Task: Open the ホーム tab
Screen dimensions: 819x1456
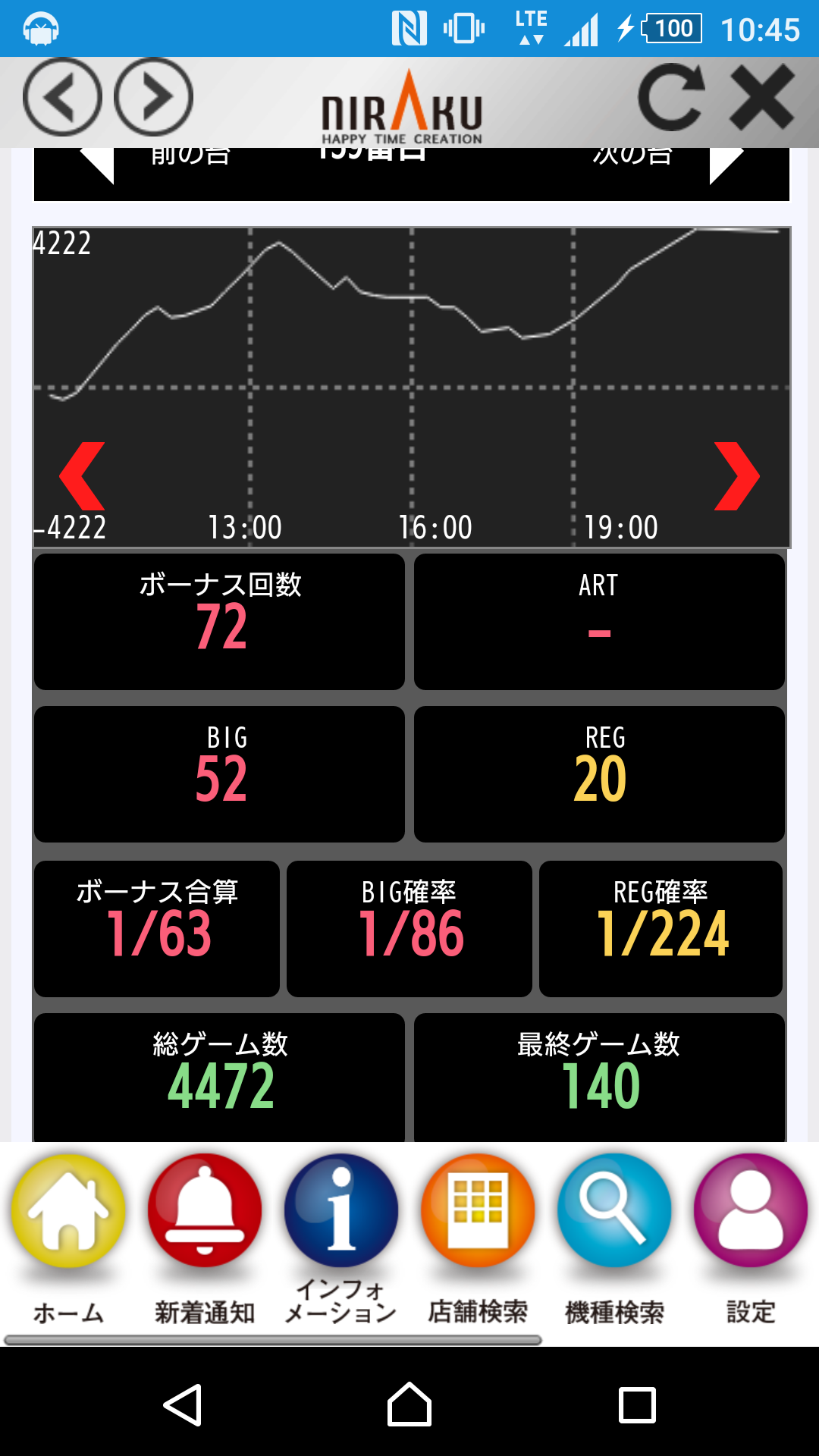Action: point(68,1236)
